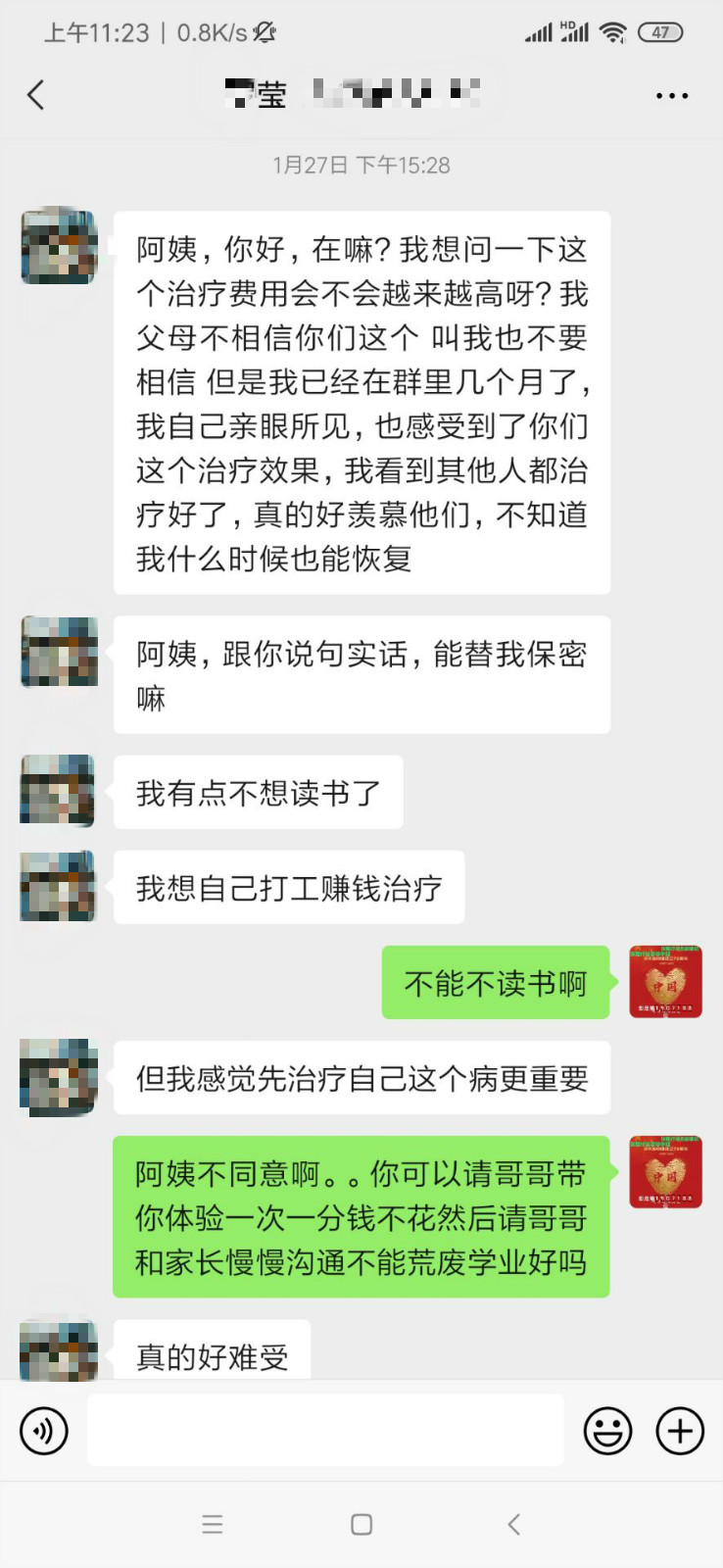Image resolution: width=723 pixels, height=1568 pixels.
Task: Open own avatar beside 不能不读书啊
Action: point(665,982)
